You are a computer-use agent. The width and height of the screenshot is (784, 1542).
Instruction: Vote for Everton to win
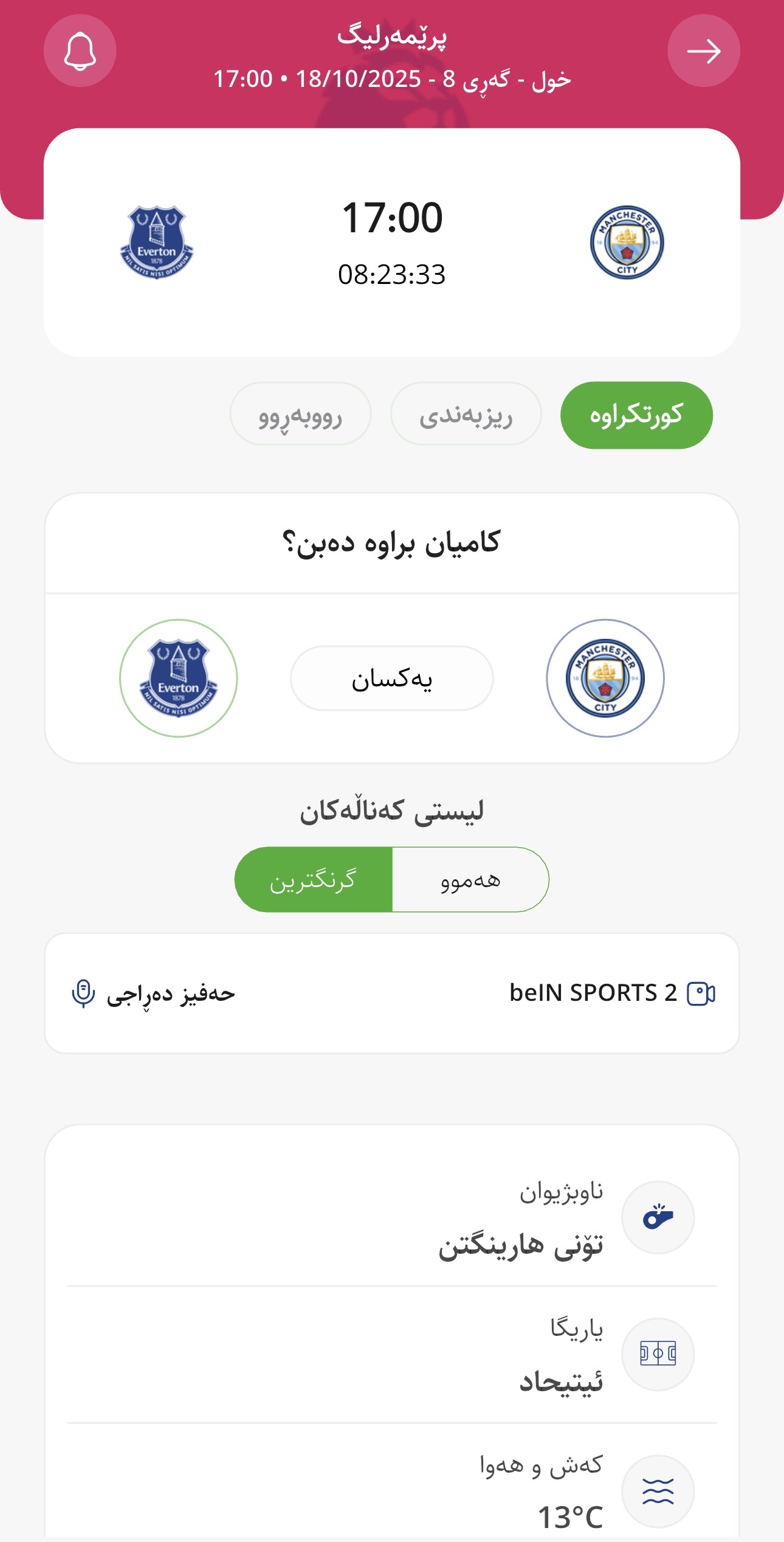(x=178, y=678)
